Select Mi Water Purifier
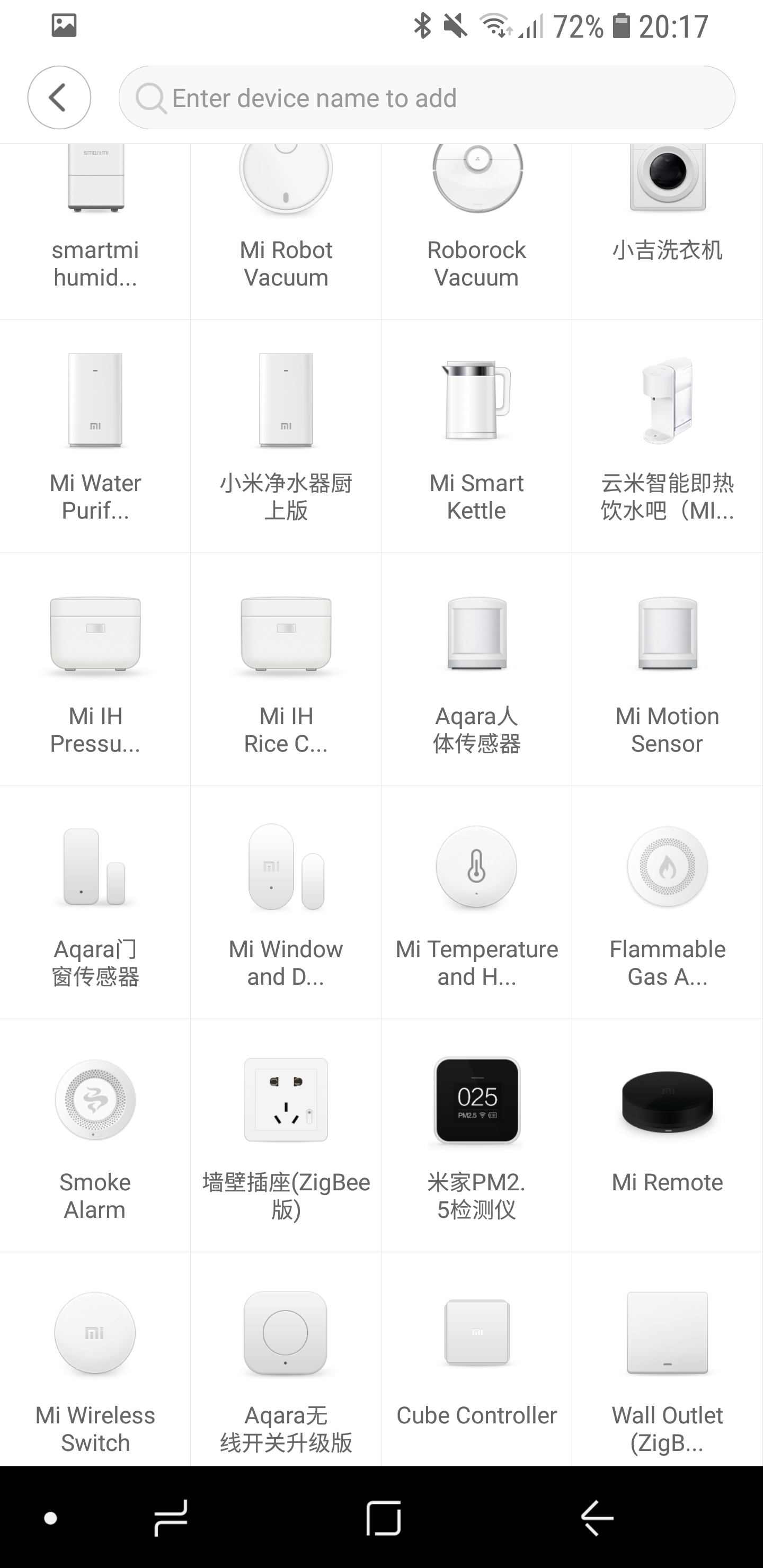Image resolution: width=763 pixels, height=1568 pixels. point(95,435)
